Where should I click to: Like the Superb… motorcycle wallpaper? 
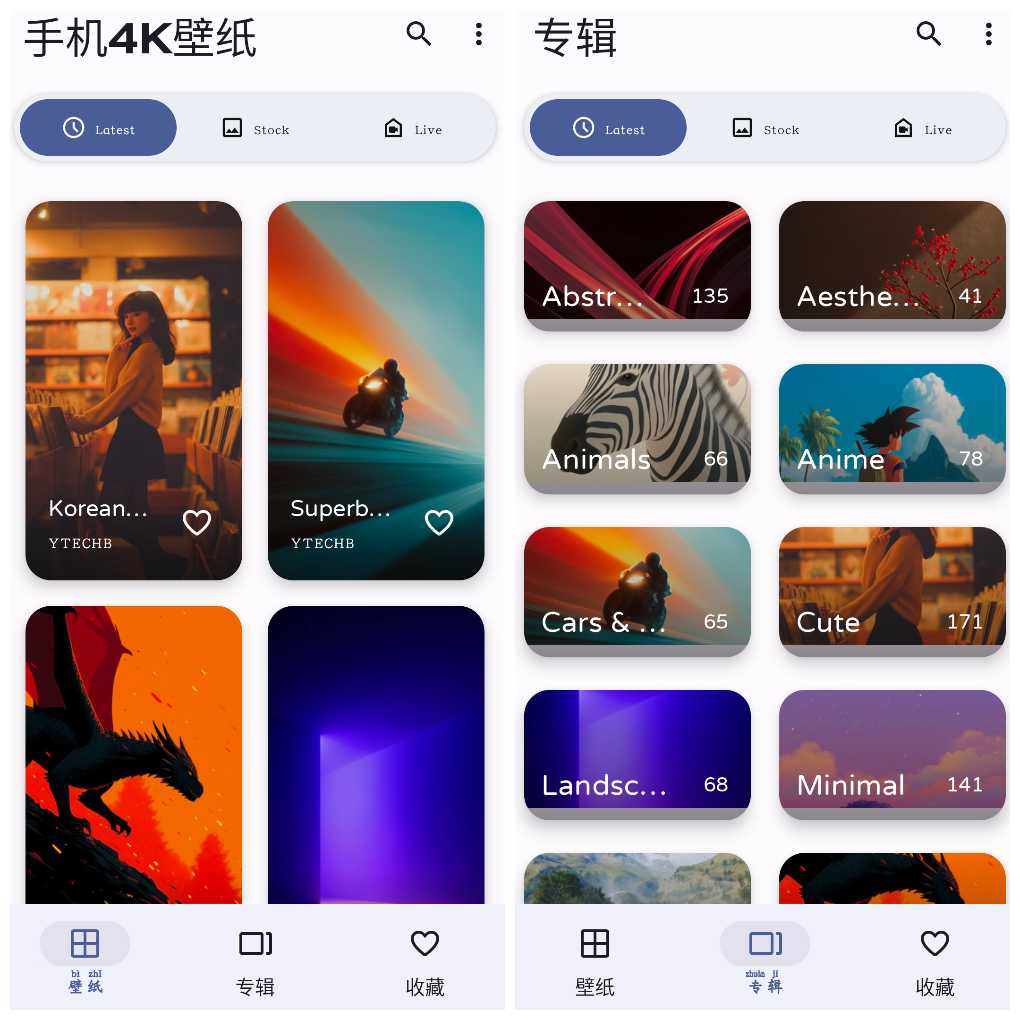pyautogui.click(x=439, y=522)
